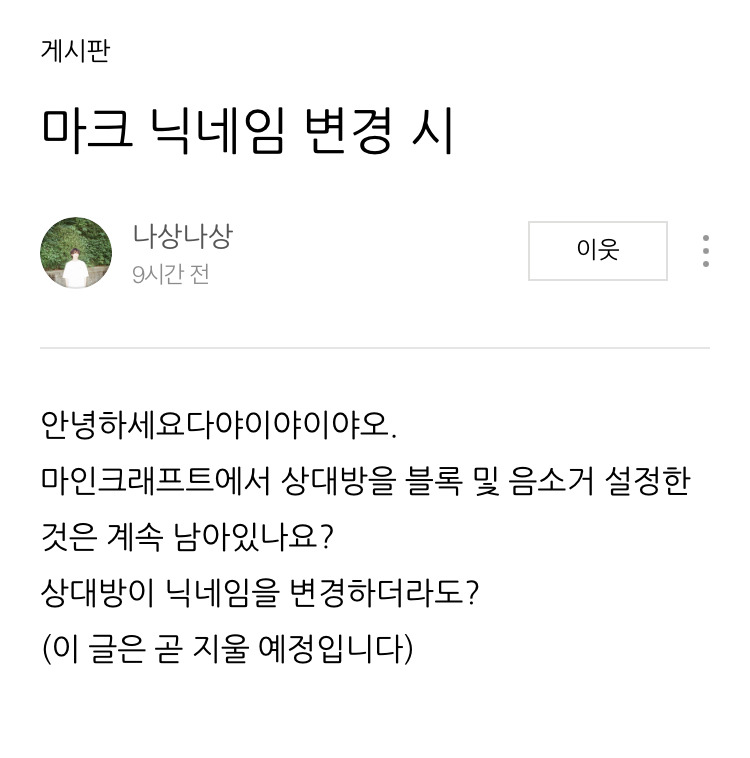The image size is (750, 758).
Task: Open the 게시판 category link
Action: 76,51
